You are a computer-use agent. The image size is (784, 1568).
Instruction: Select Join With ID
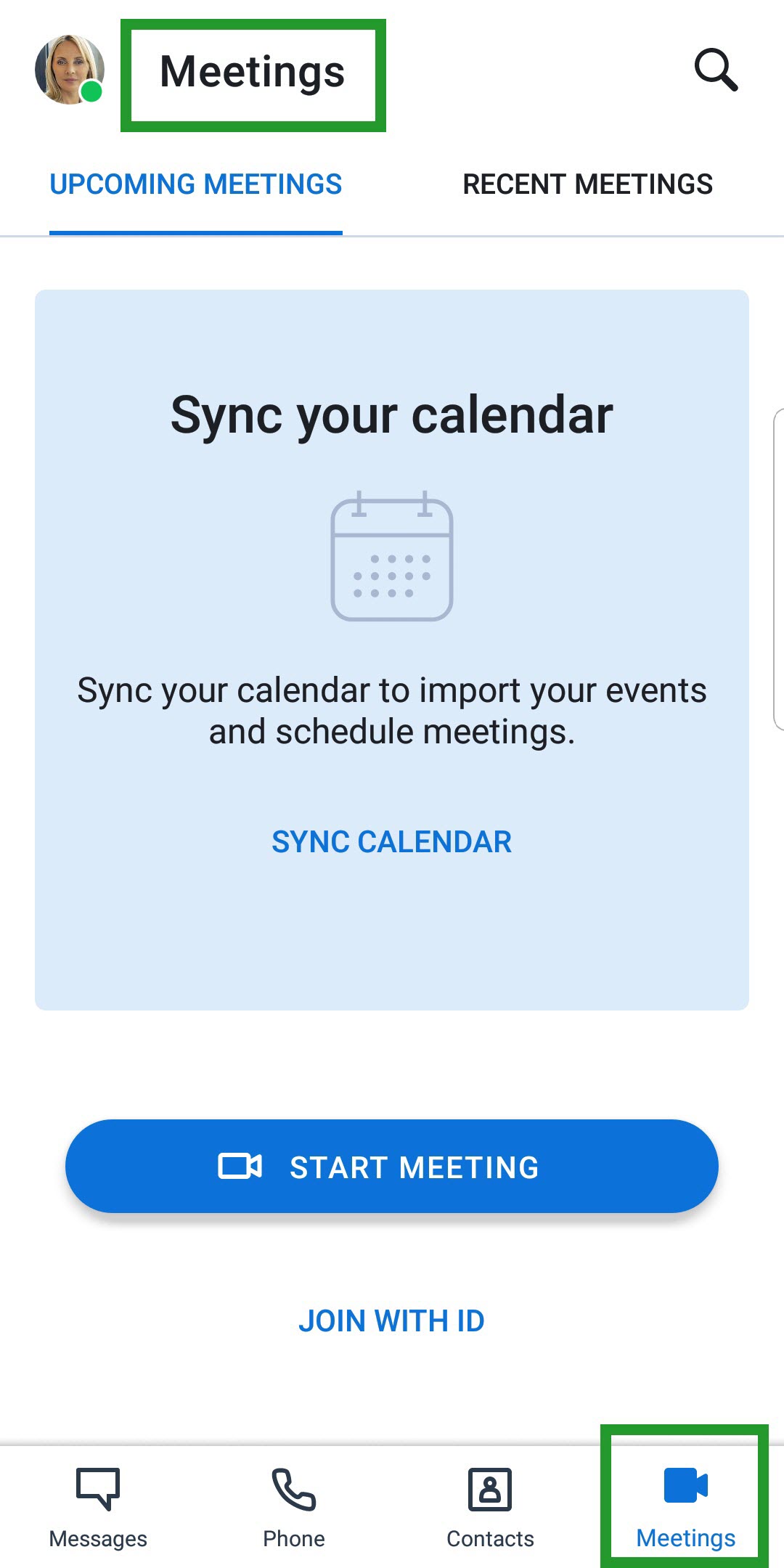tap(392, 1321)
